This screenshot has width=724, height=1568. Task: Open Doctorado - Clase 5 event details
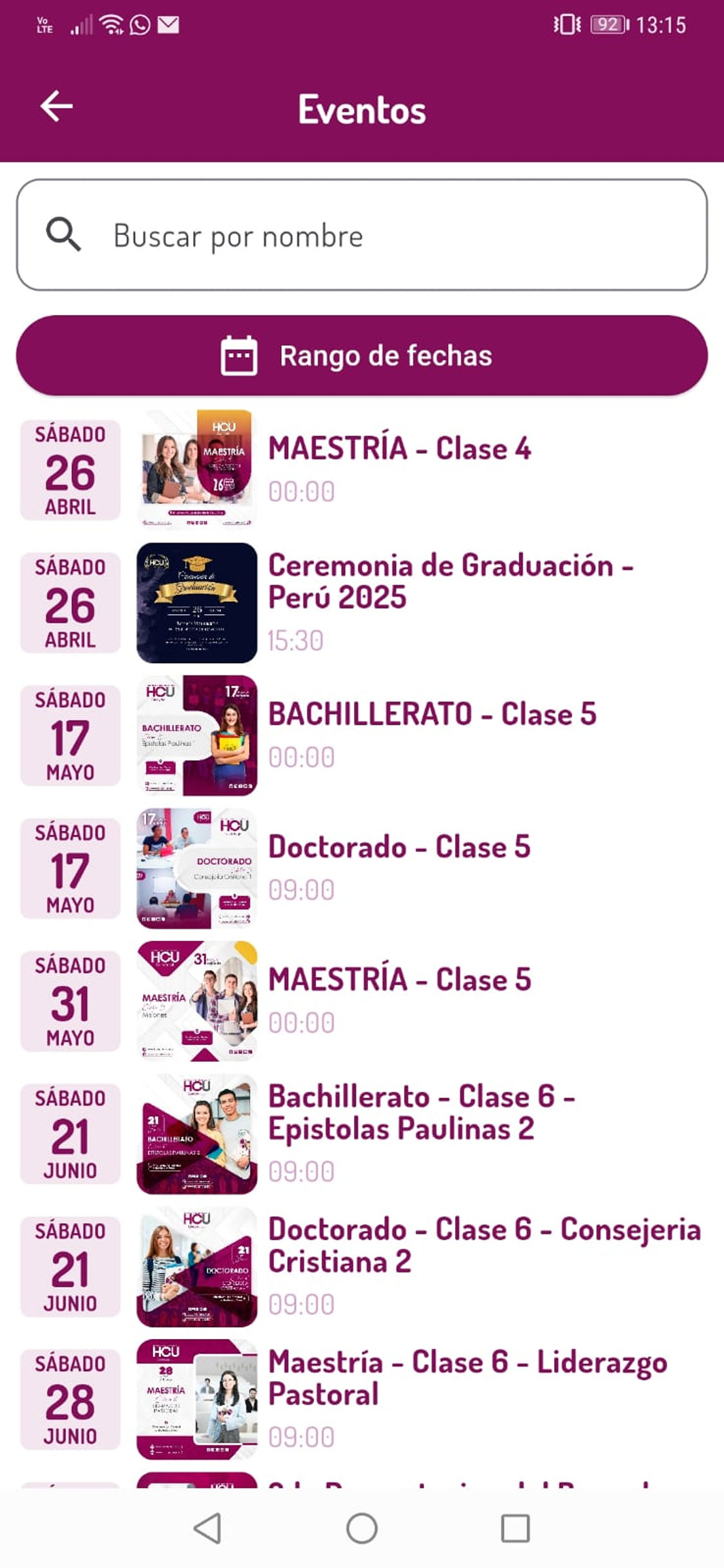pyautogui.click(x=399, y=847)
